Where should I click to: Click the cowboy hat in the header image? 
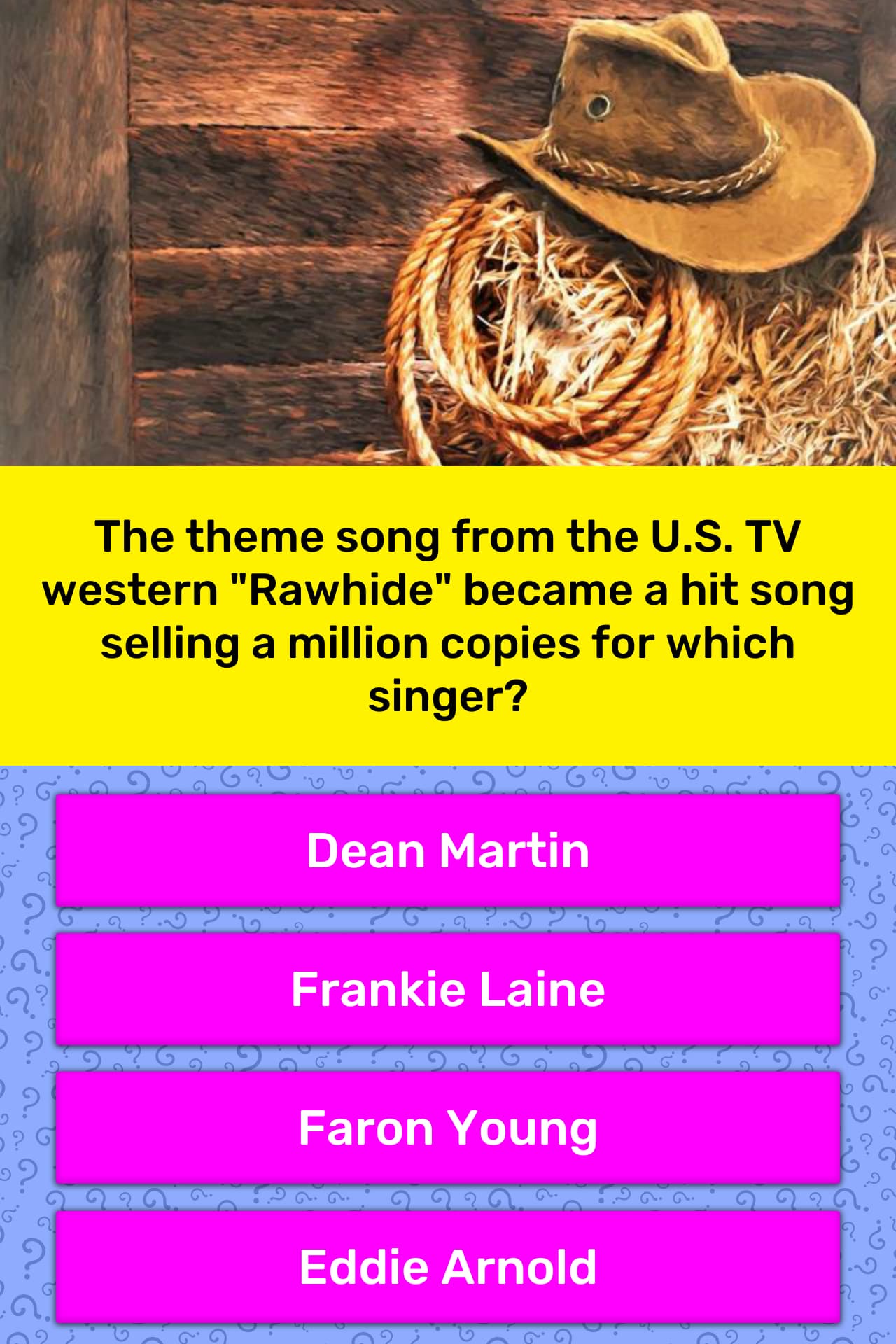672,140
